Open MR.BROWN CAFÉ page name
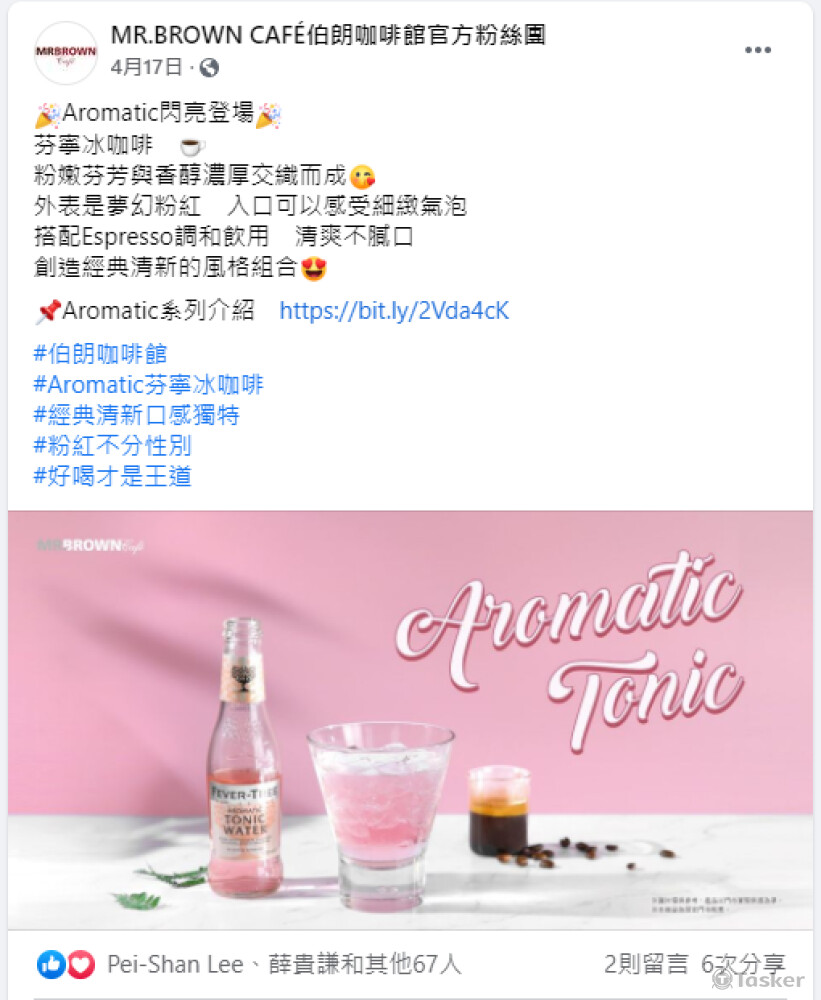Viewport: 821px width, 1000px height. (x=328, y=37)
